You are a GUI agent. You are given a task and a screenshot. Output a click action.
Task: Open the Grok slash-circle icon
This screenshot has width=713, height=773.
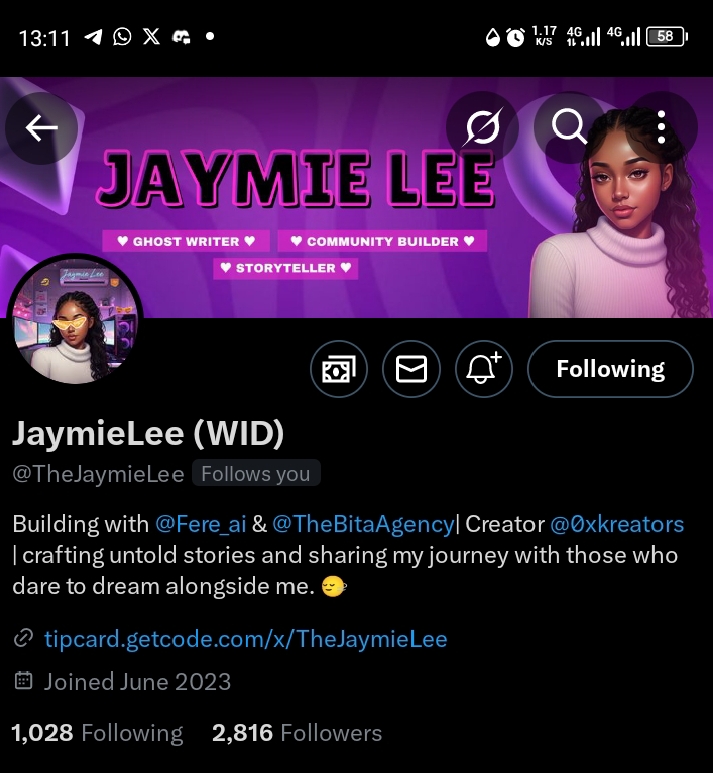[x=482, y=128]
